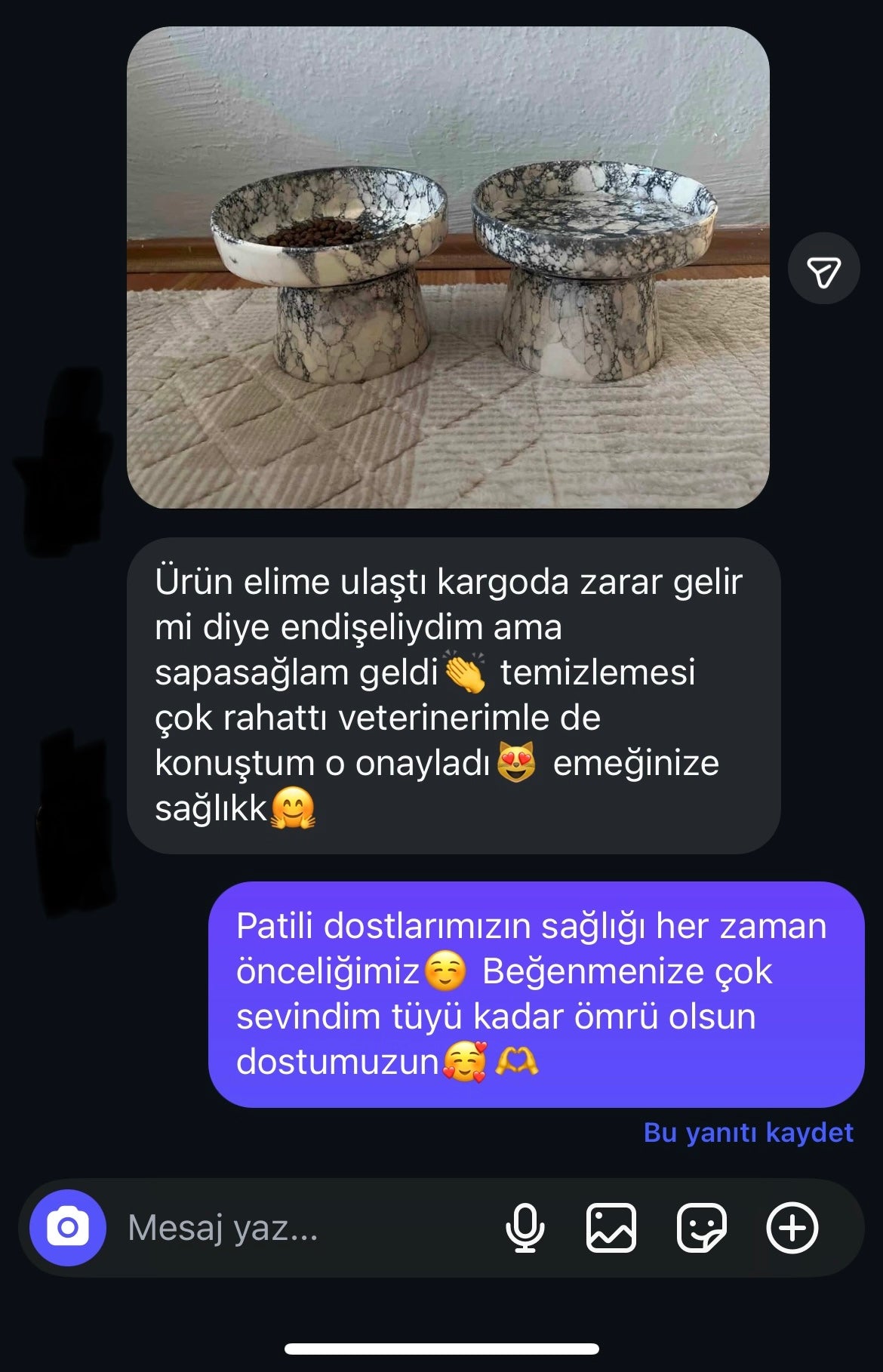883x1372 pixels.
Task: Record a voice message with the microphone
Action: [x=525, y=1228]
